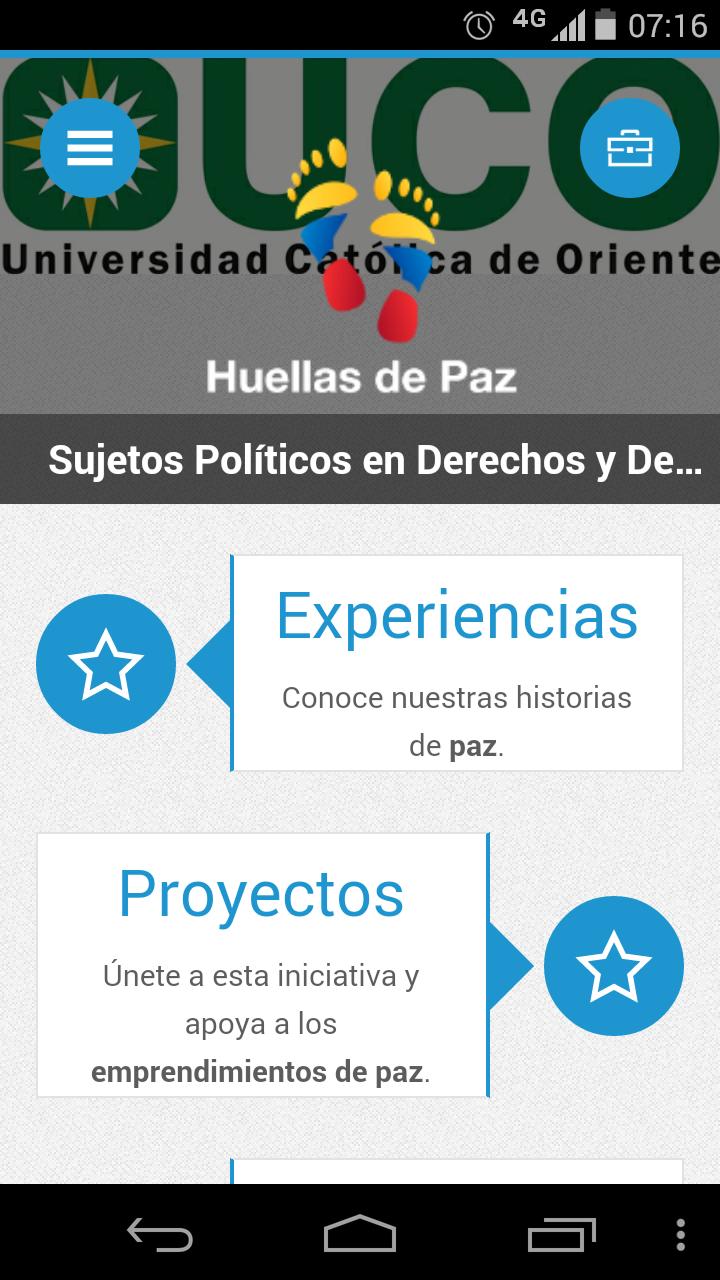
Task: Open the navigation hamburger menu
Action: 89,146
